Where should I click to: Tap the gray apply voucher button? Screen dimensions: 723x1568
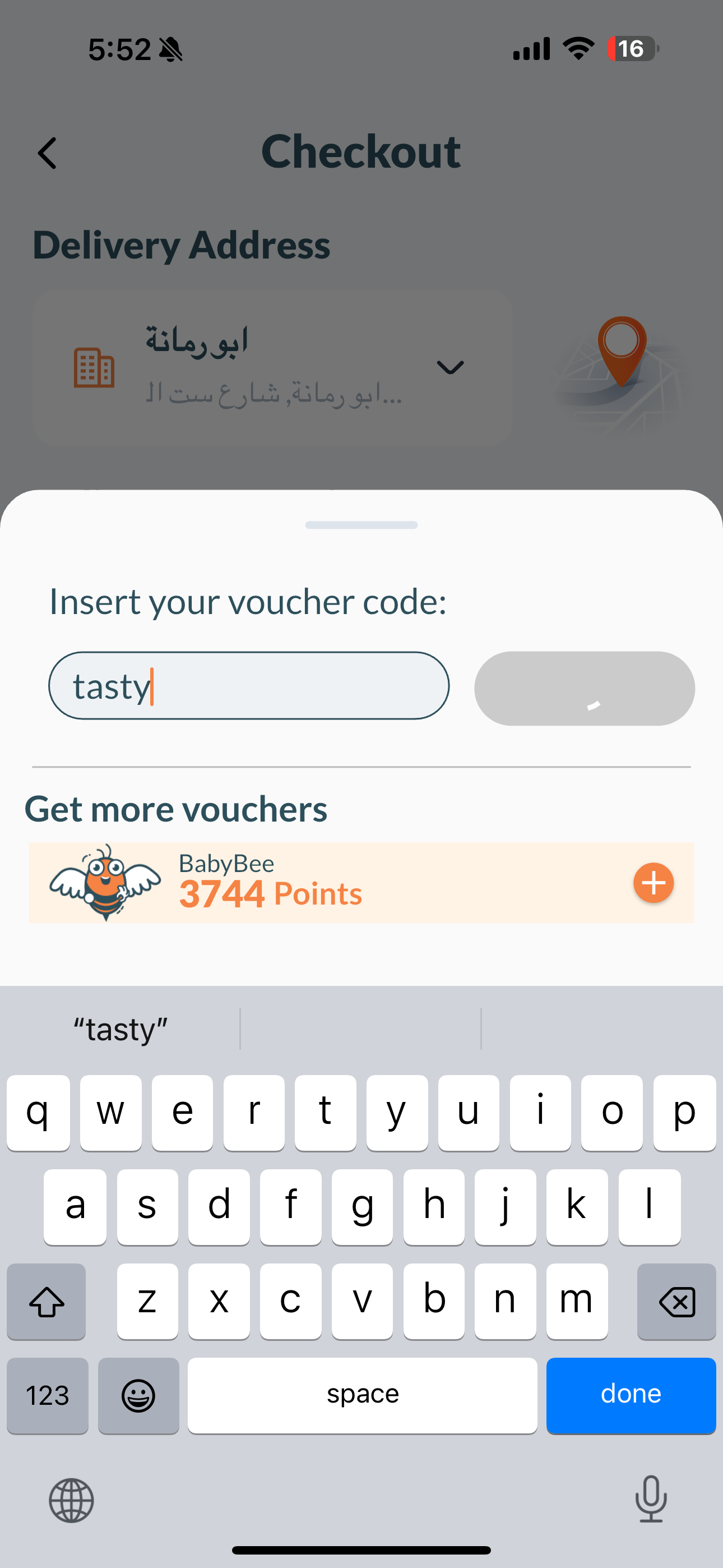(584, 689)
